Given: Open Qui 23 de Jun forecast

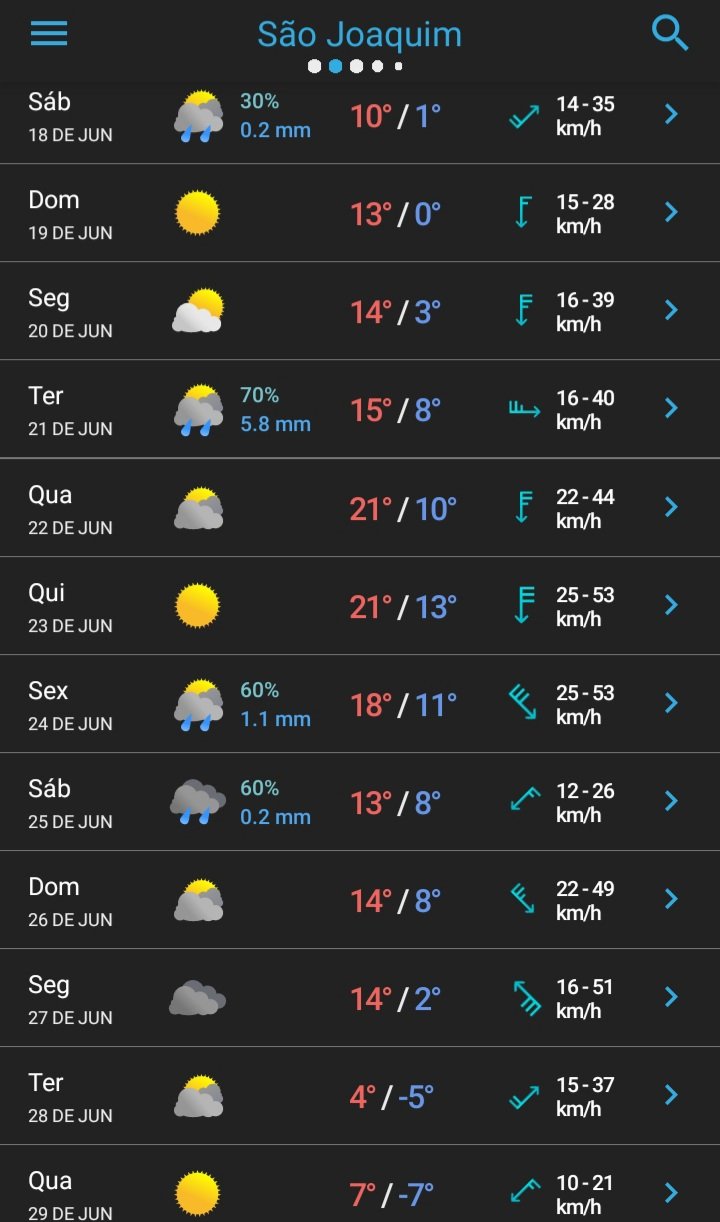Looking at the screenshot, I should point(360,606).
